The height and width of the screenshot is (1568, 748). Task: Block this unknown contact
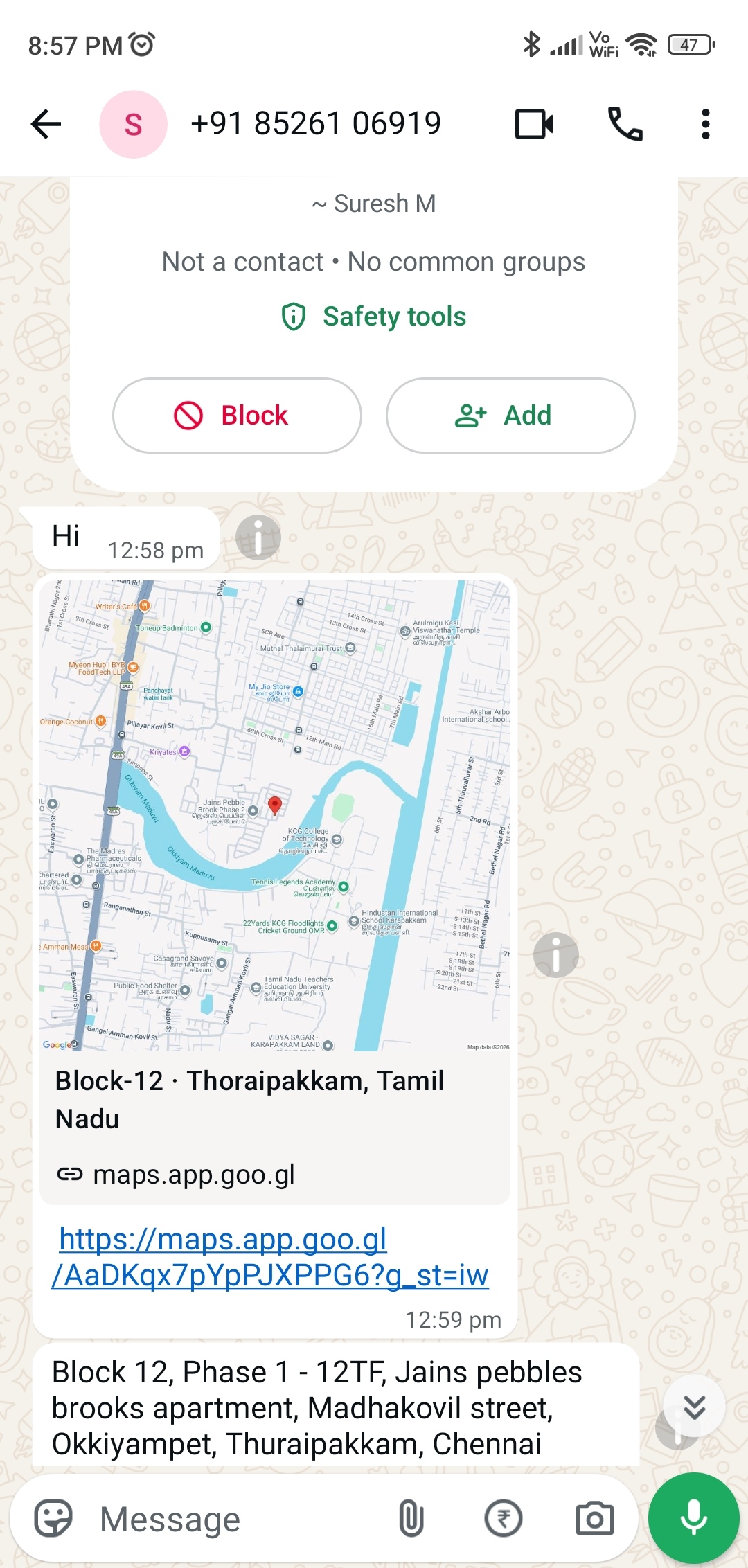click(x=237, y=416)
